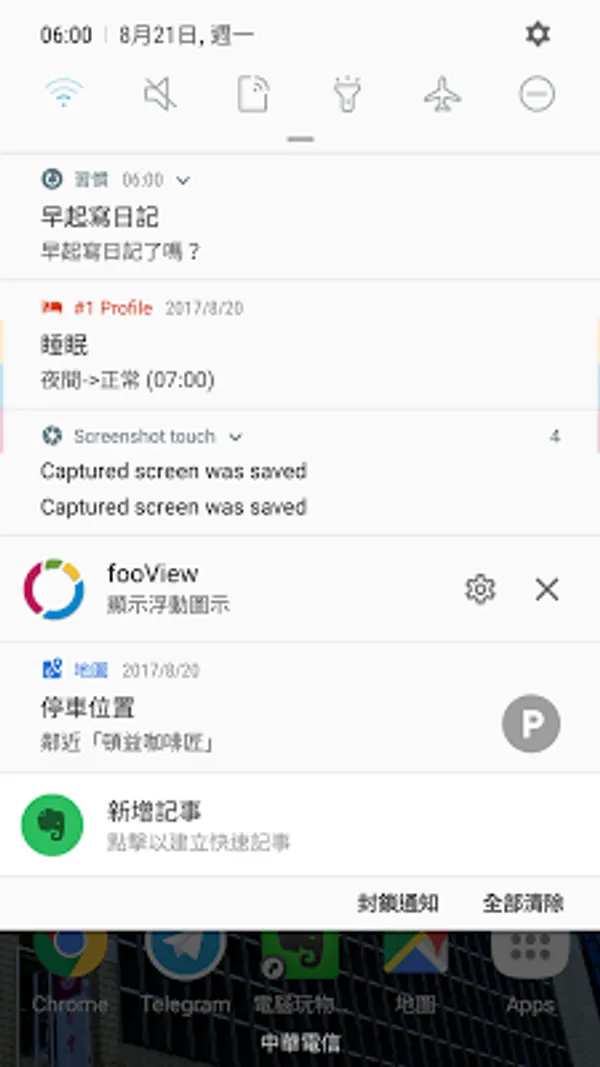
Task: Enable airplane mode
Action: point(442,95)
